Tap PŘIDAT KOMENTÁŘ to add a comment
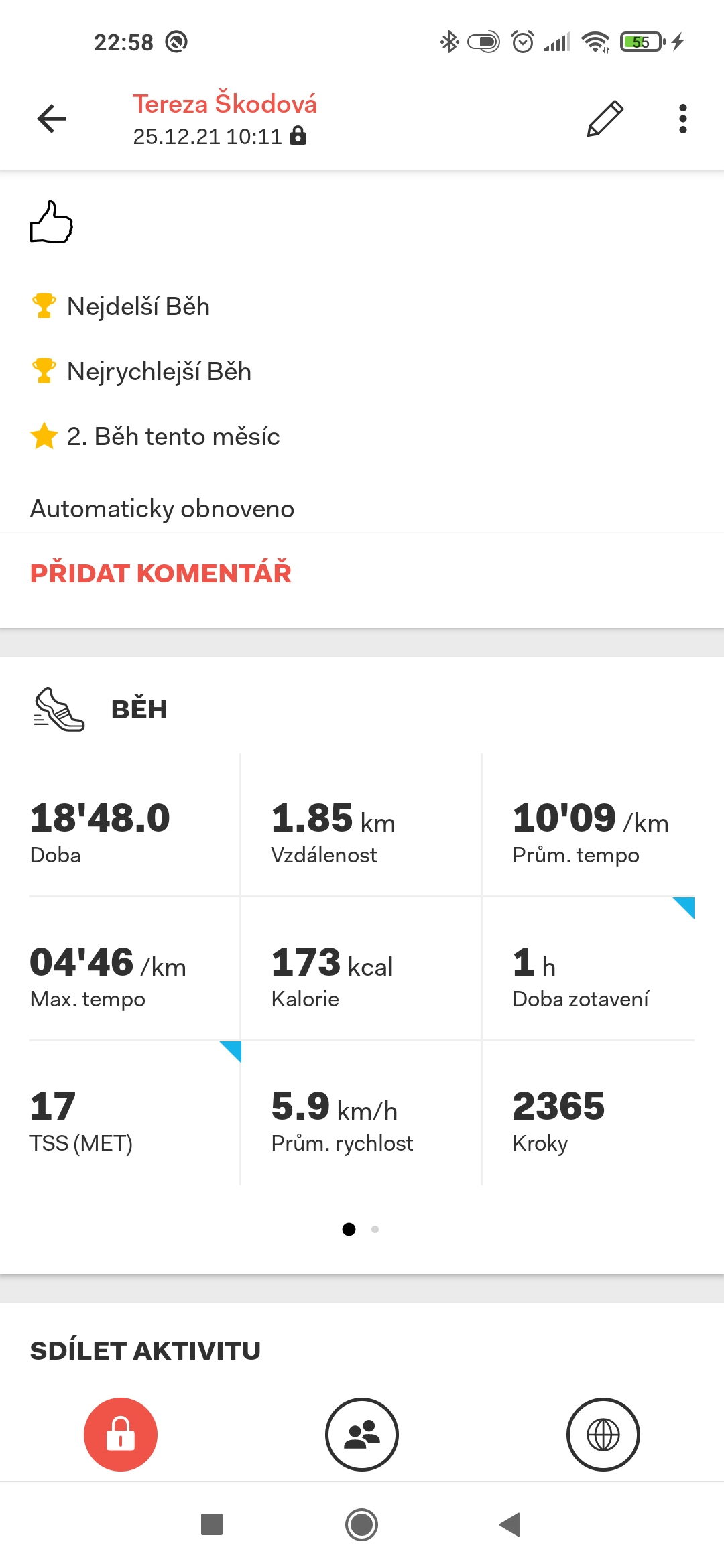 pyautogui.click(x=161, y=573)
